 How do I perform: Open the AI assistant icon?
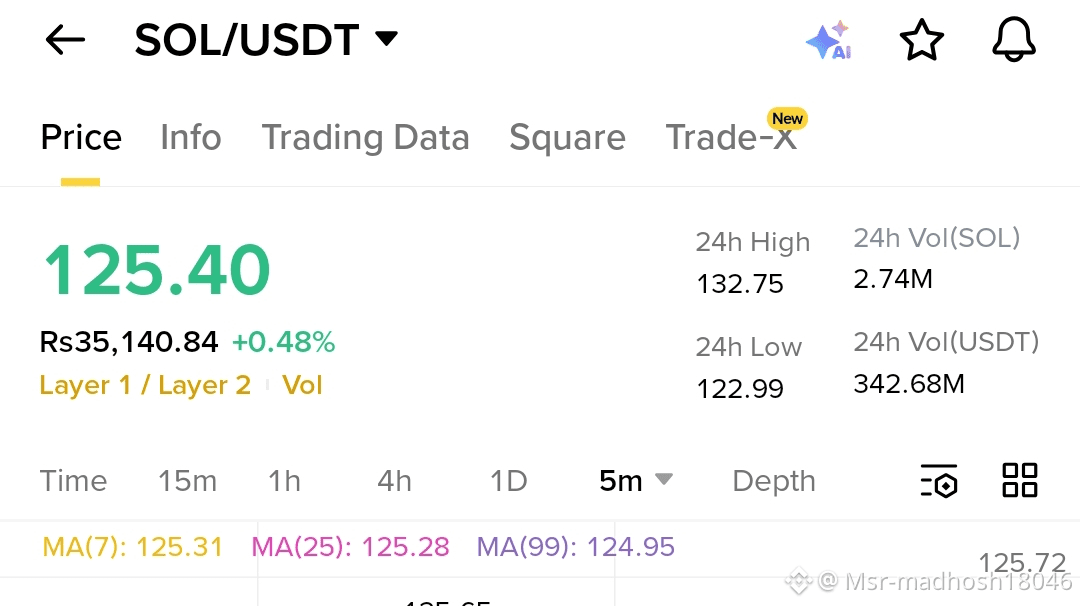point(829,41)
